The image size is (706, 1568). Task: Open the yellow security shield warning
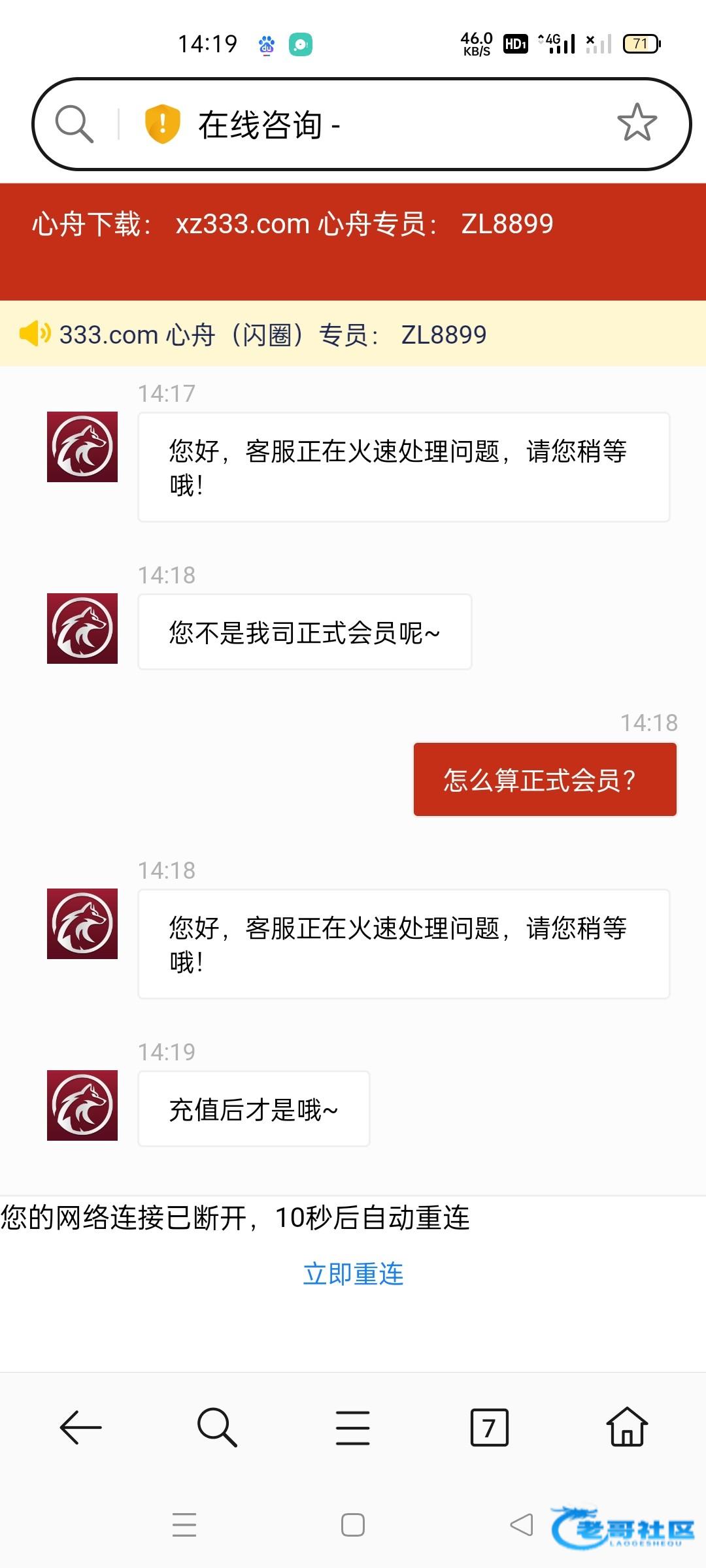click(x=162, y=123)
